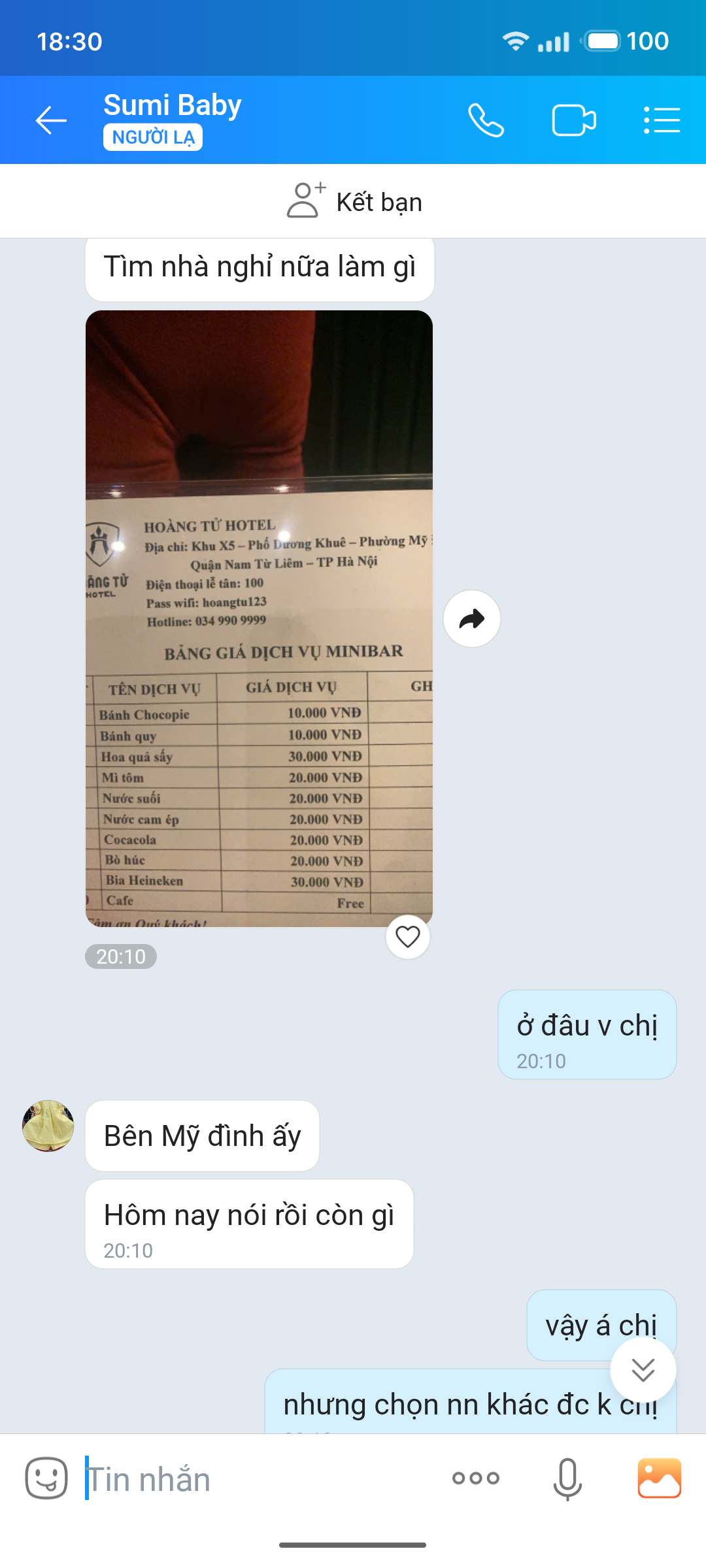Tap Kết bạn to add friend

[354, 201]
